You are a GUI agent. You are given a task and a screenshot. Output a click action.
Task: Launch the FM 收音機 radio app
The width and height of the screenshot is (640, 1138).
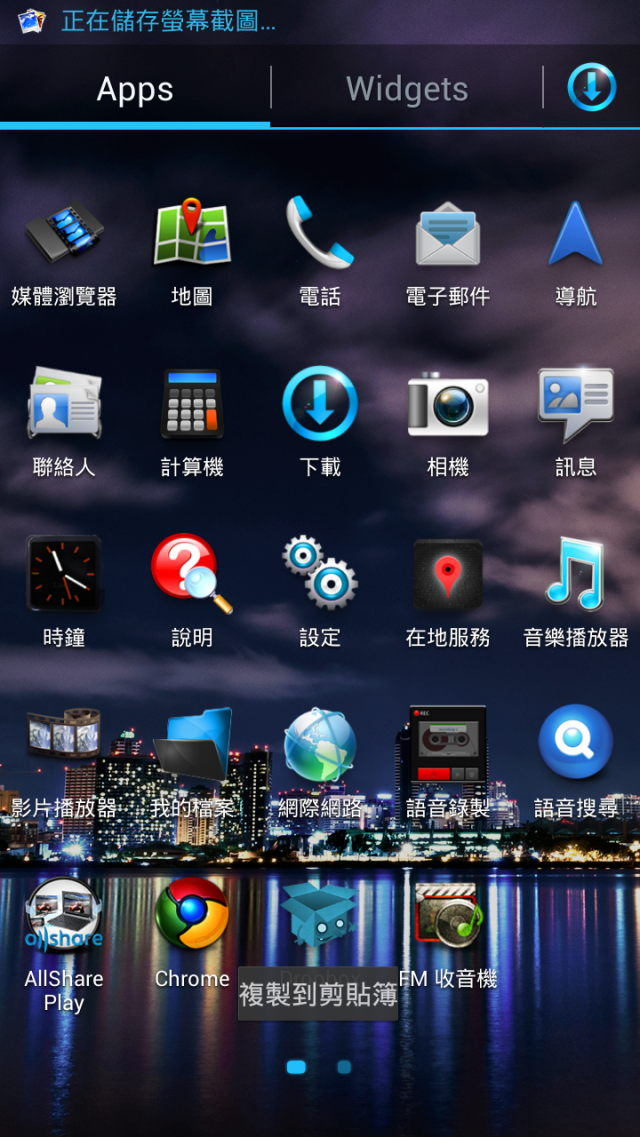(448, 916)
